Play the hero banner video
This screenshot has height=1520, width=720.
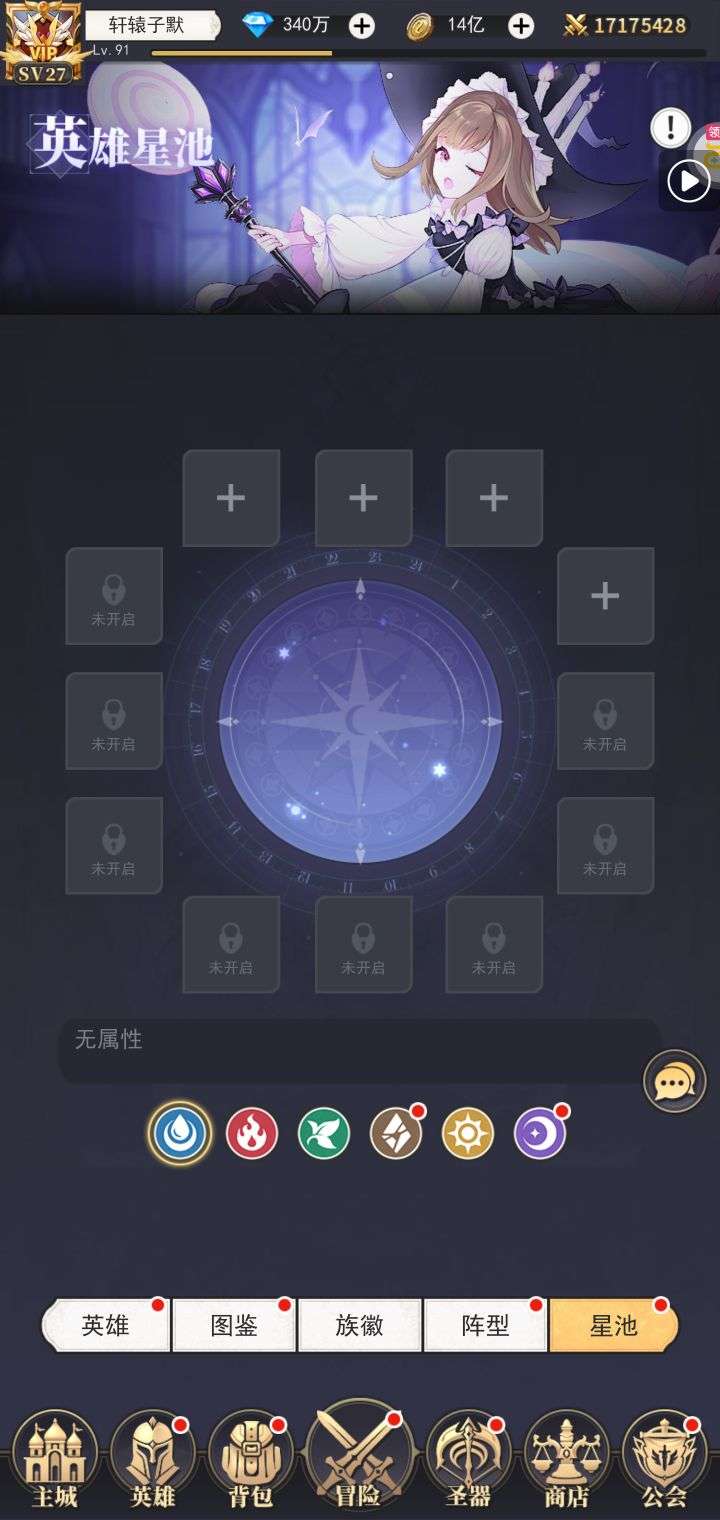[x=688, y=181]
